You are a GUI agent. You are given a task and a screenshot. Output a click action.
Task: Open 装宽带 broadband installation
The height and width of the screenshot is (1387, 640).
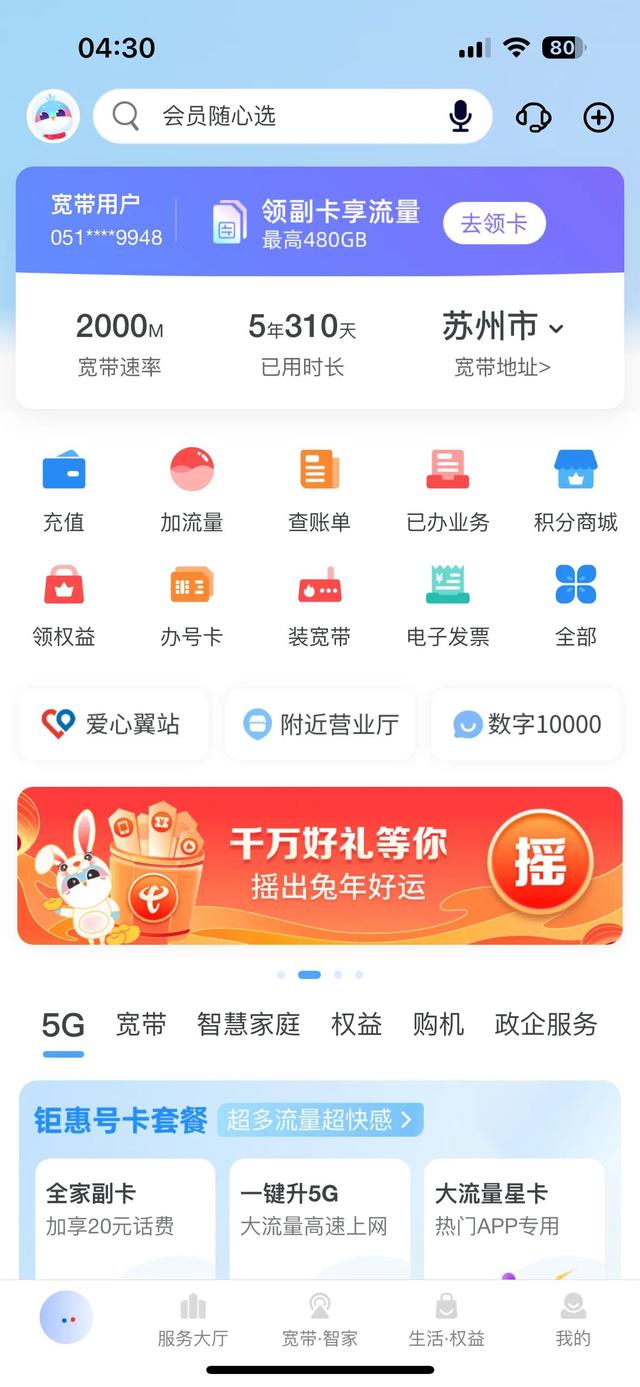click(x=319, y=605)
